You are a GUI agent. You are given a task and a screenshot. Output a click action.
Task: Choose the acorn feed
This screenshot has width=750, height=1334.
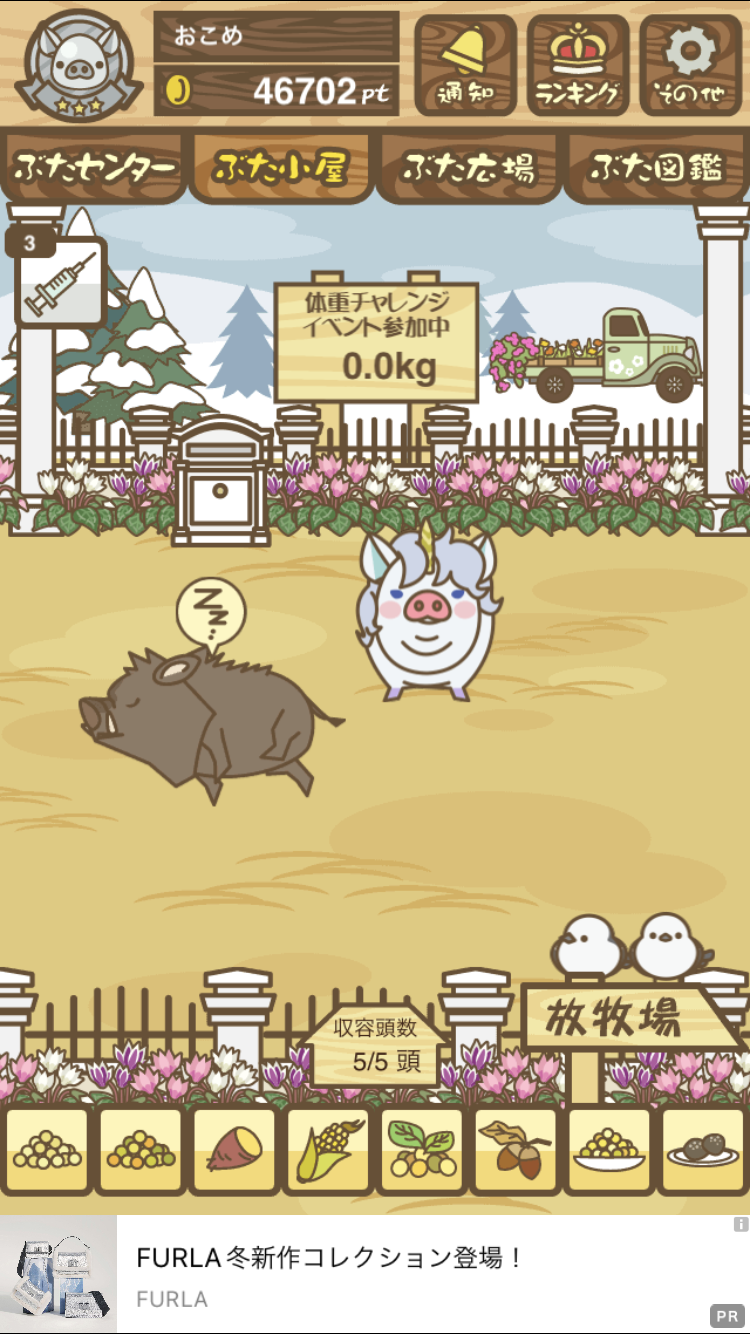pyautogui.click(x=516, y=1150)
